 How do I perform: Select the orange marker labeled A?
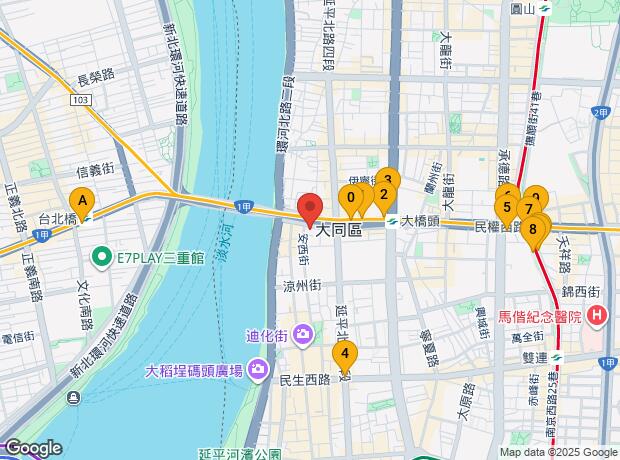pos(82,203)
